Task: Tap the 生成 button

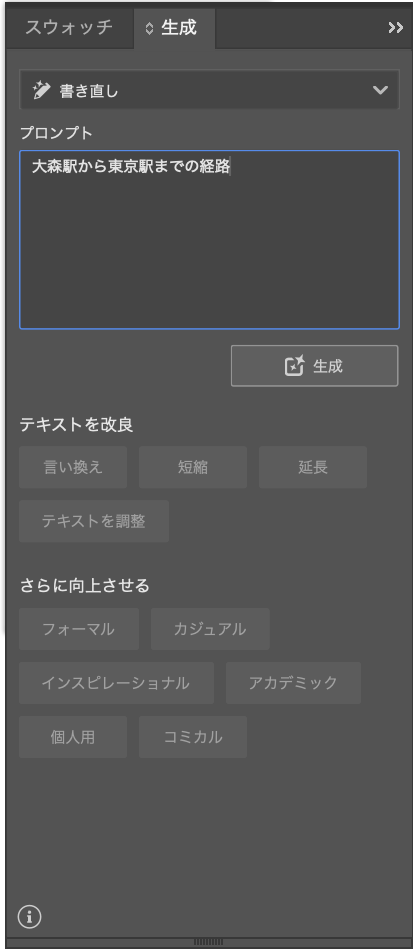Action: 314,366
